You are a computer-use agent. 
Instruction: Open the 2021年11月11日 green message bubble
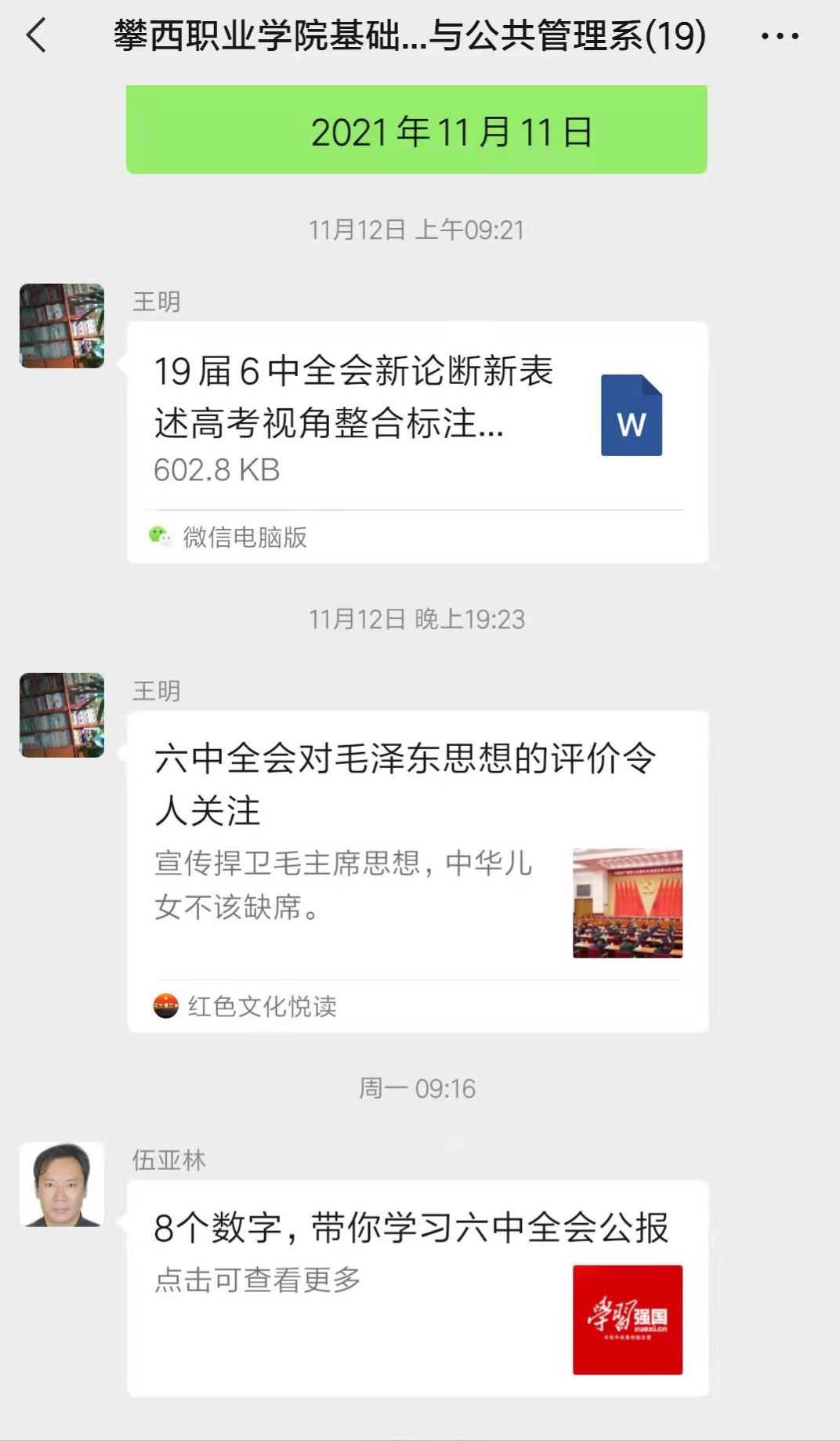[x=417, y=130]
